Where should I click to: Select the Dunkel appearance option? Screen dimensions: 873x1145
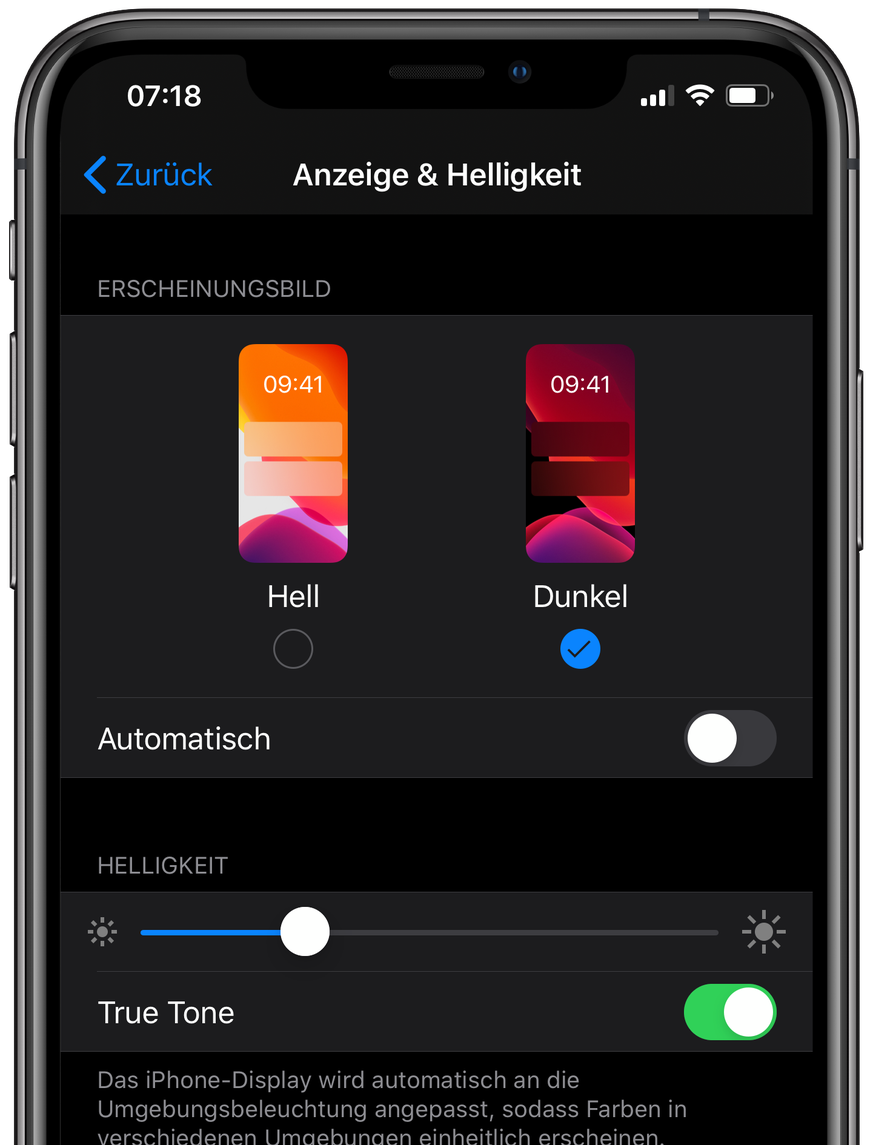(x=580, y=649)
